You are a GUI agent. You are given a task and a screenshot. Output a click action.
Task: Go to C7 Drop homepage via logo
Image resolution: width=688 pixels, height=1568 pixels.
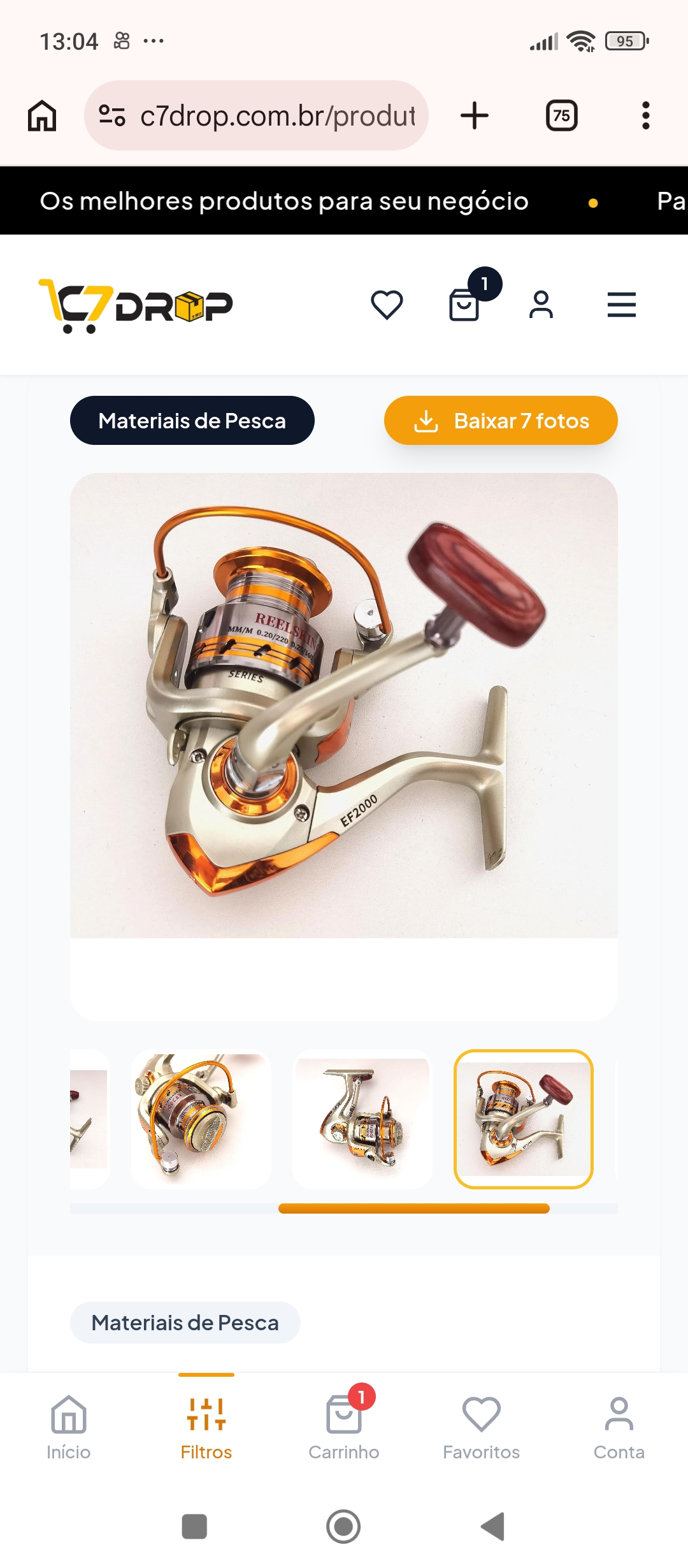(x=136, y=306)
